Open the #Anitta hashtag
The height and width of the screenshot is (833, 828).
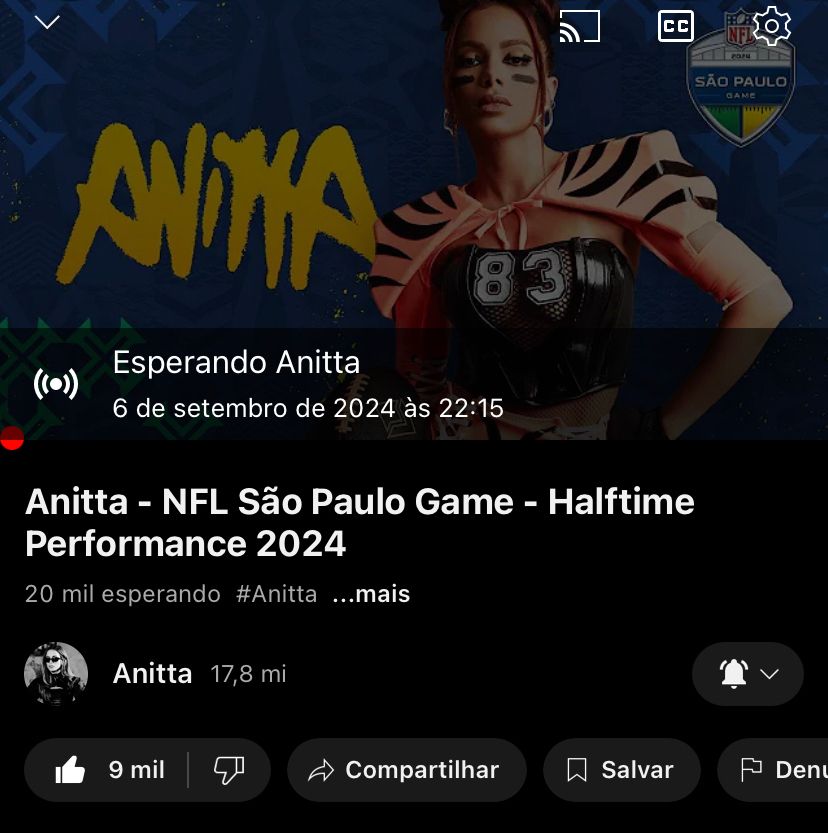pos(276,594)
